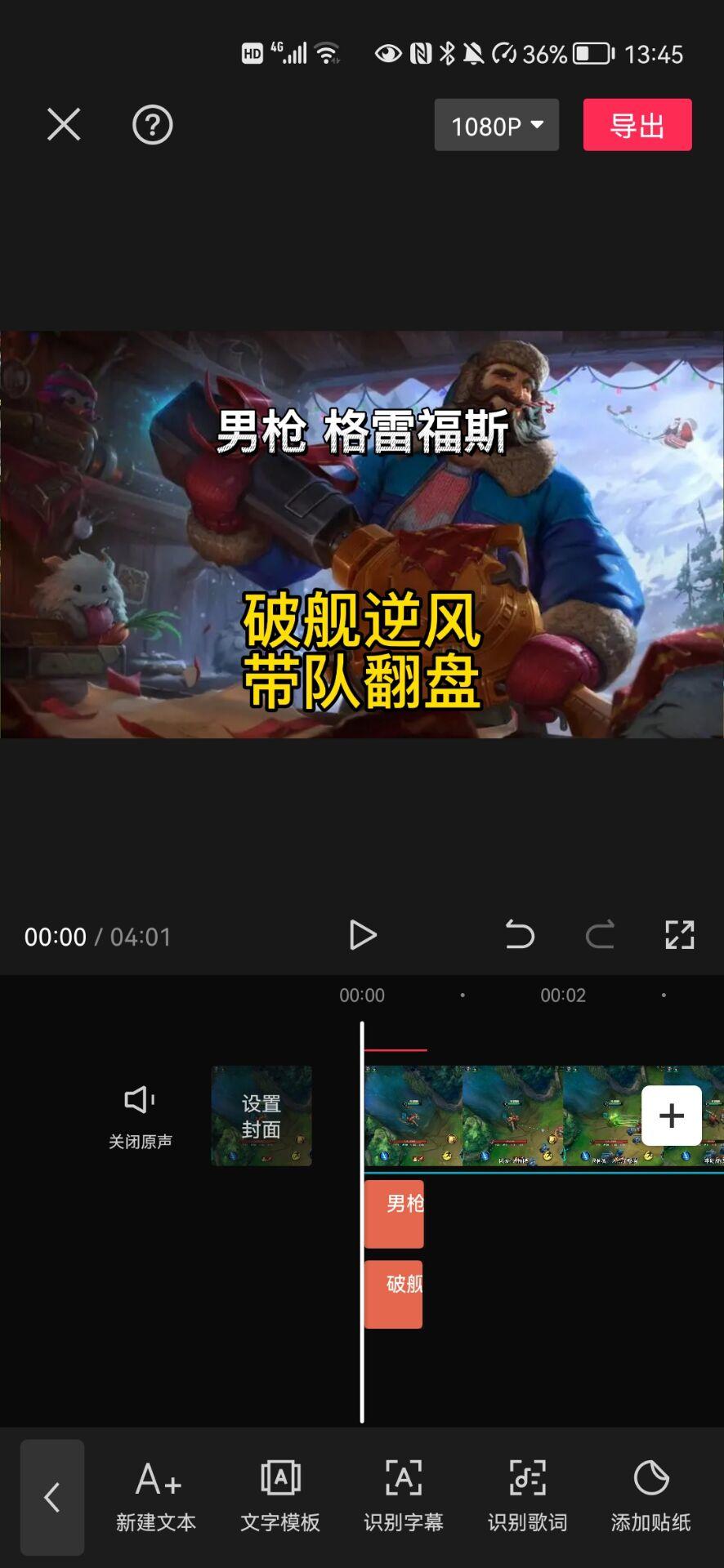Open the 文字模板 text template tool

[279, 1497]
